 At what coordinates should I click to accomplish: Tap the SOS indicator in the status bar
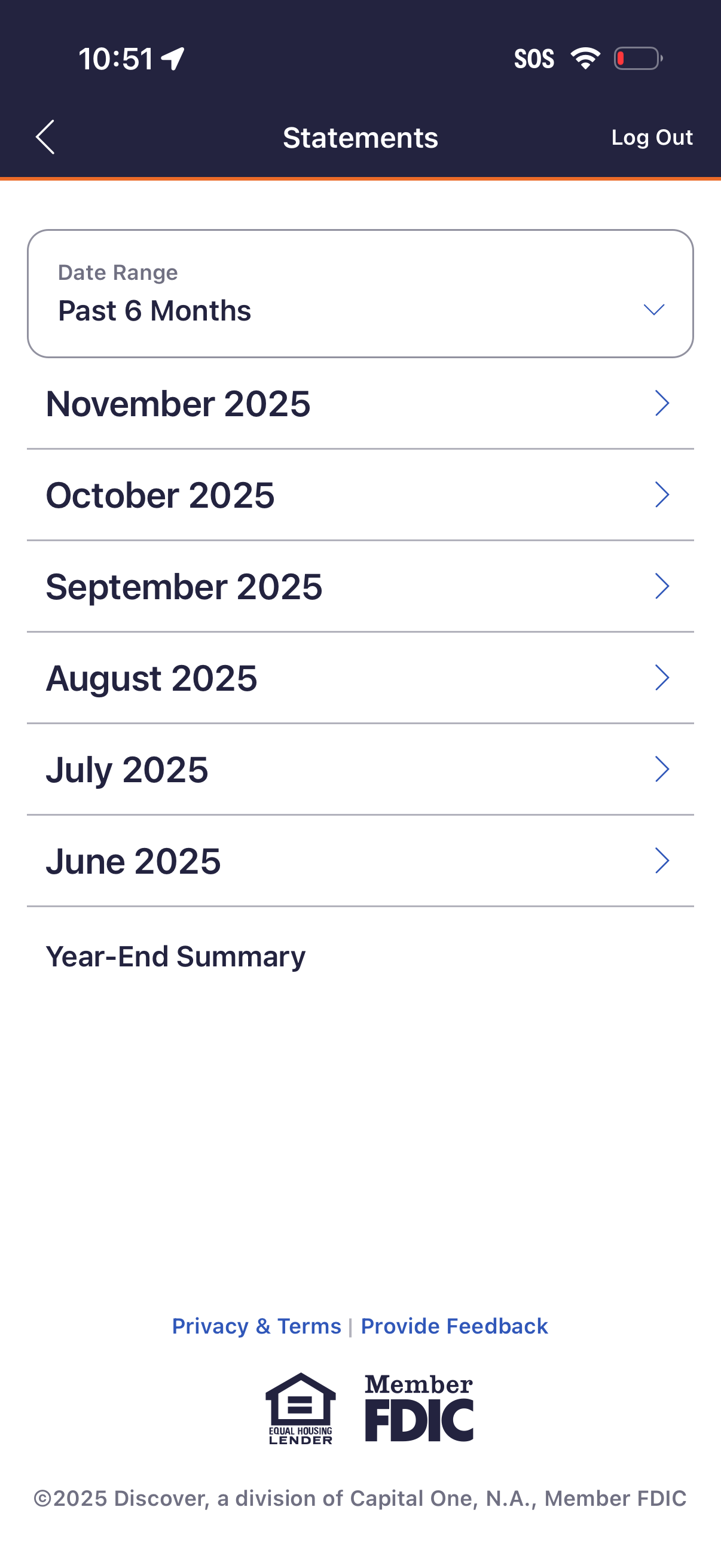534,58
